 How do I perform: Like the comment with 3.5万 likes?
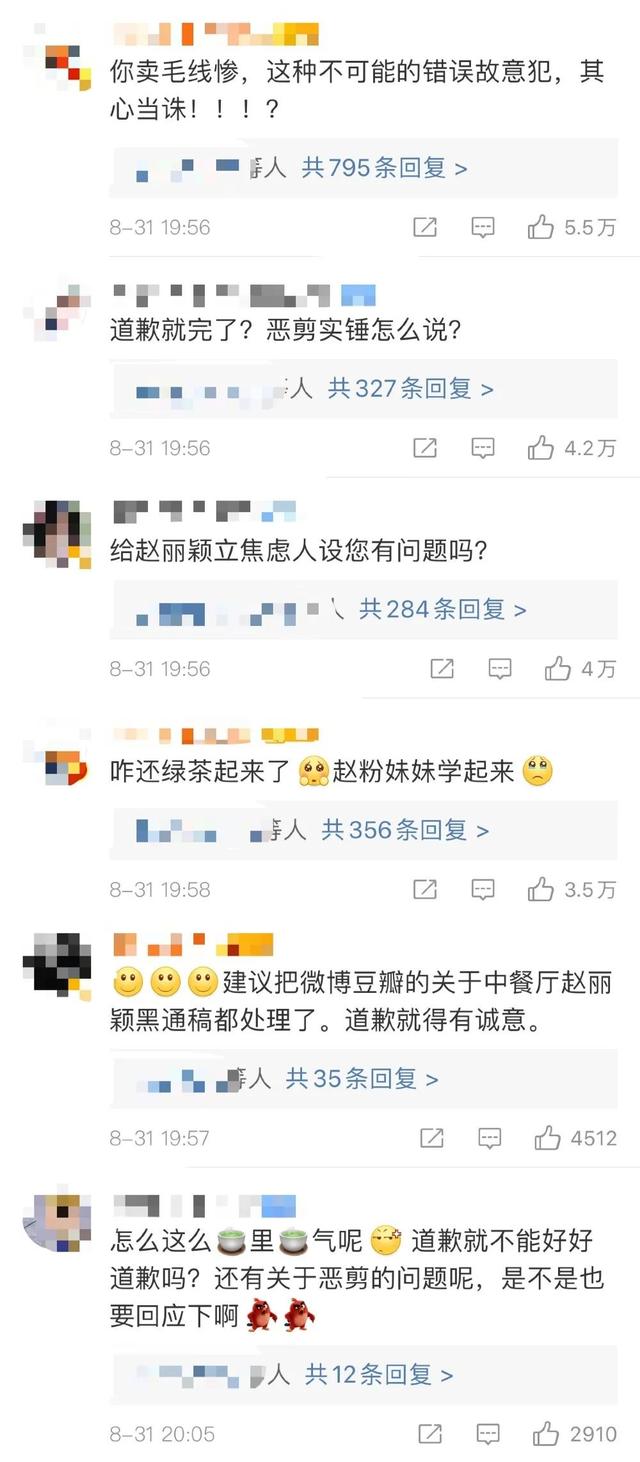[x=541, y=889]
